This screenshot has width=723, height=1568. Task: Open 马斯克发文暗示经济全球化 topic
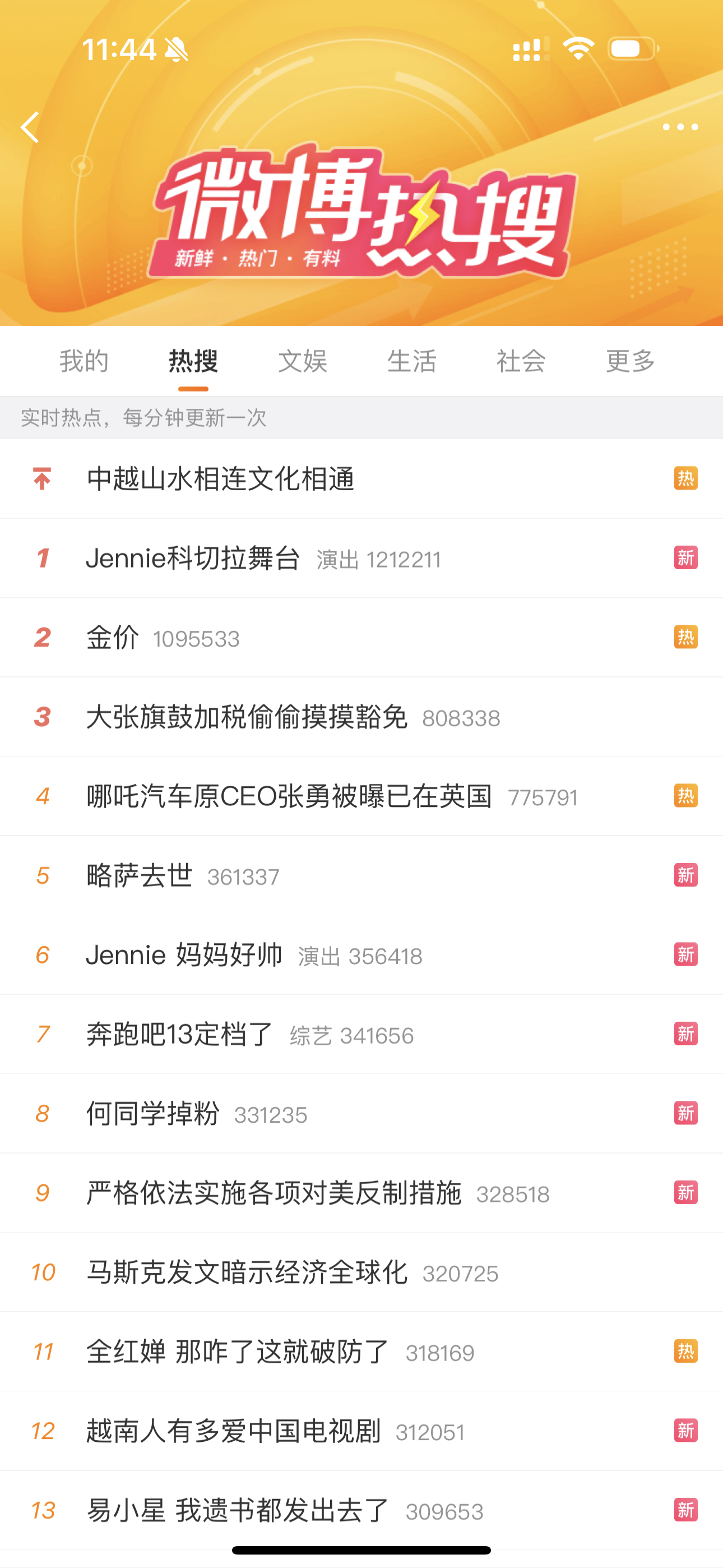[247, 1272]
